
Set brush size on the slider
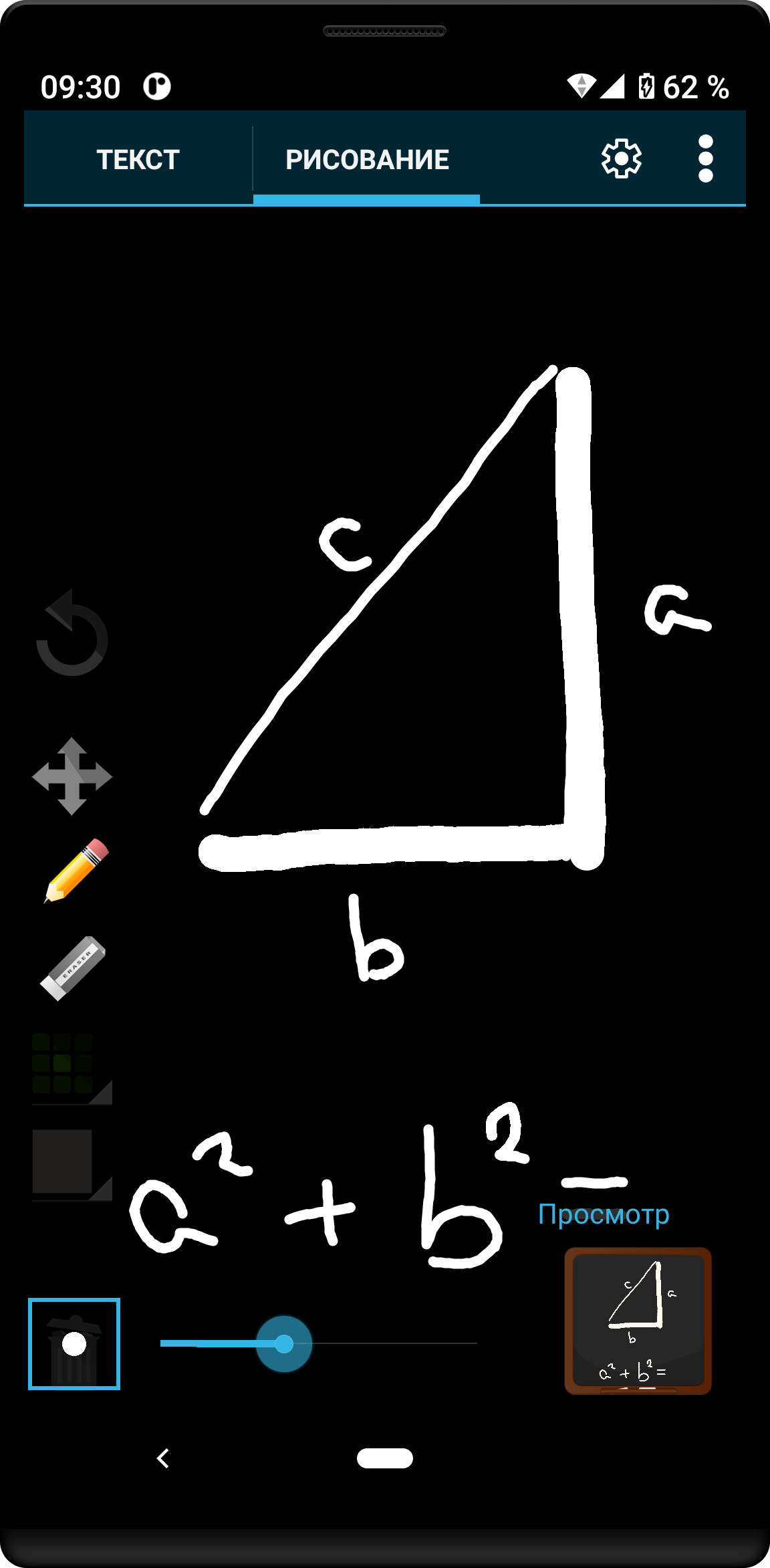(x=284, y=1343)
